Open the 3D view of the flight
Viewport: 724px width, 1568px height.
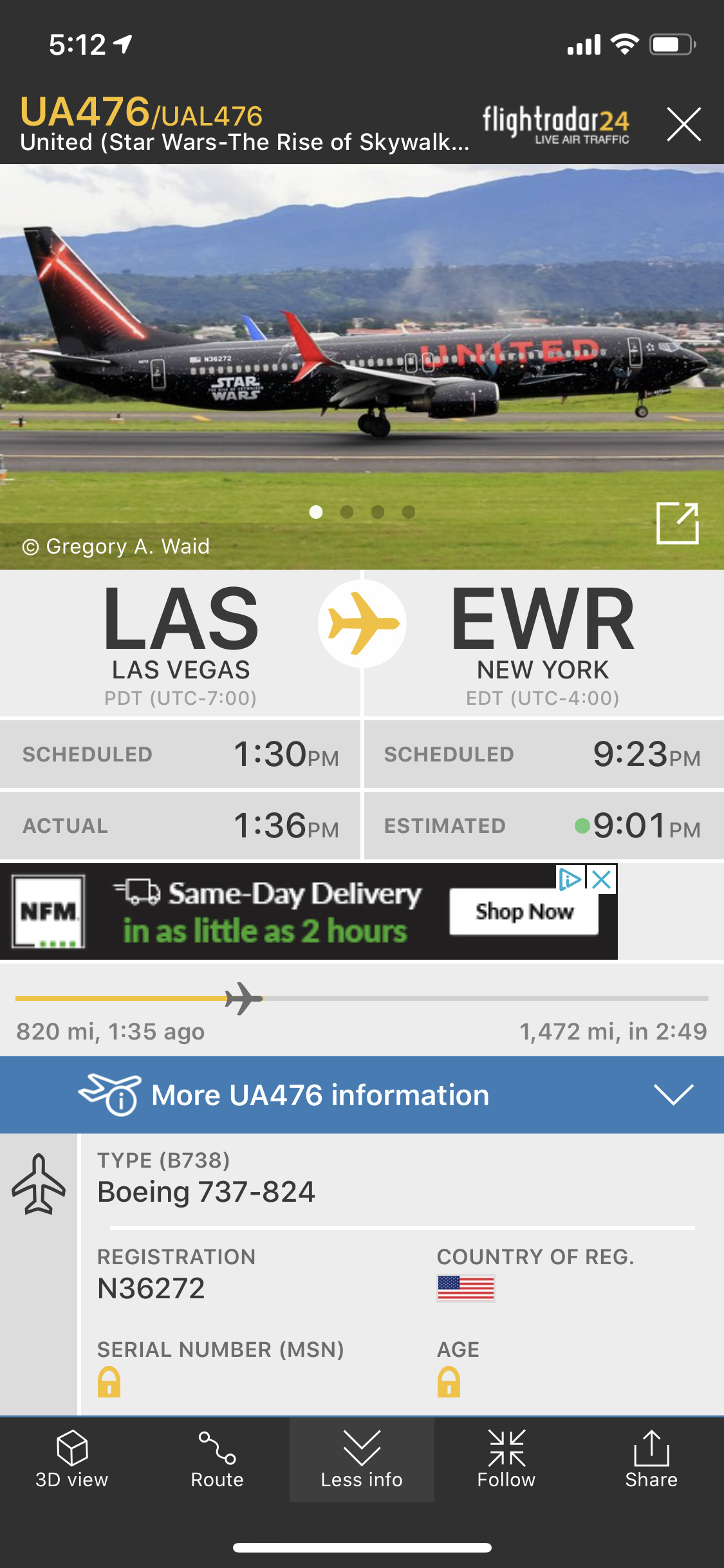pyautogui.click(x=72, y=1459)
